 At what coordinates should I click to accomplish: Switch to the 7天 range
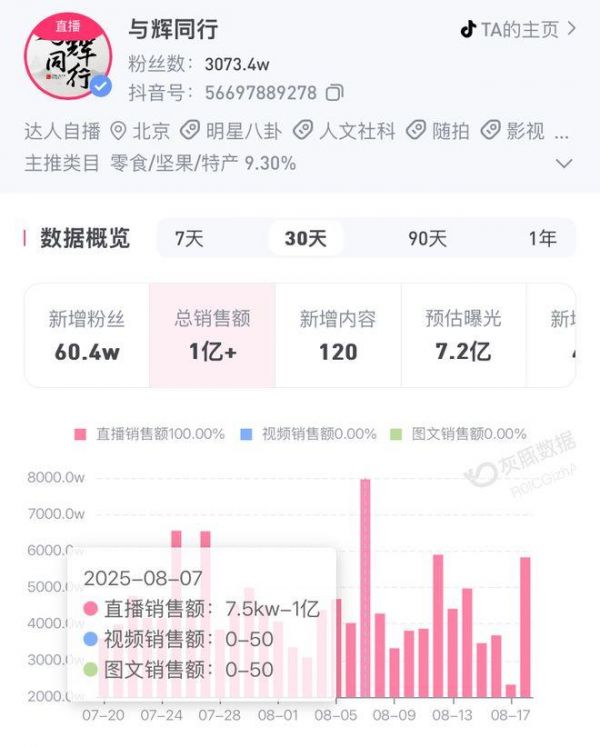tap(189, 239)
